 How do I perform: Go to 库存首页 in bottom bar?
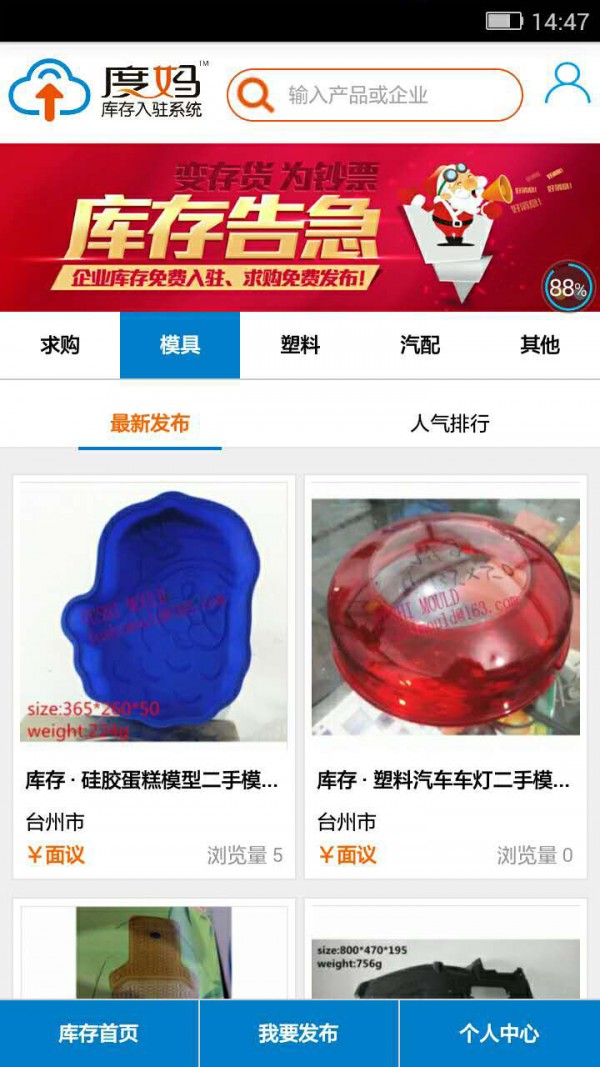98,1033
